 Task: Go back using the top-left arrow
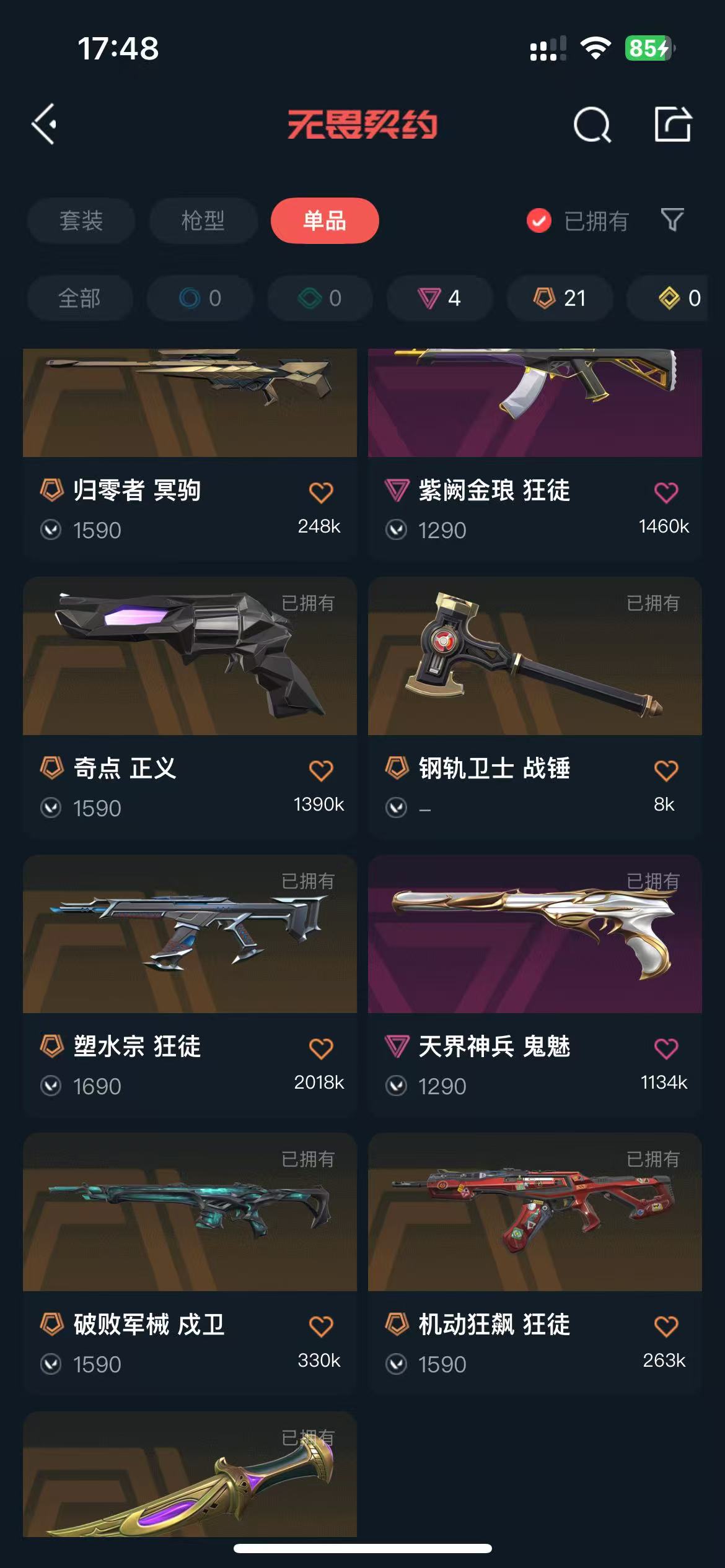pos(45,124)
